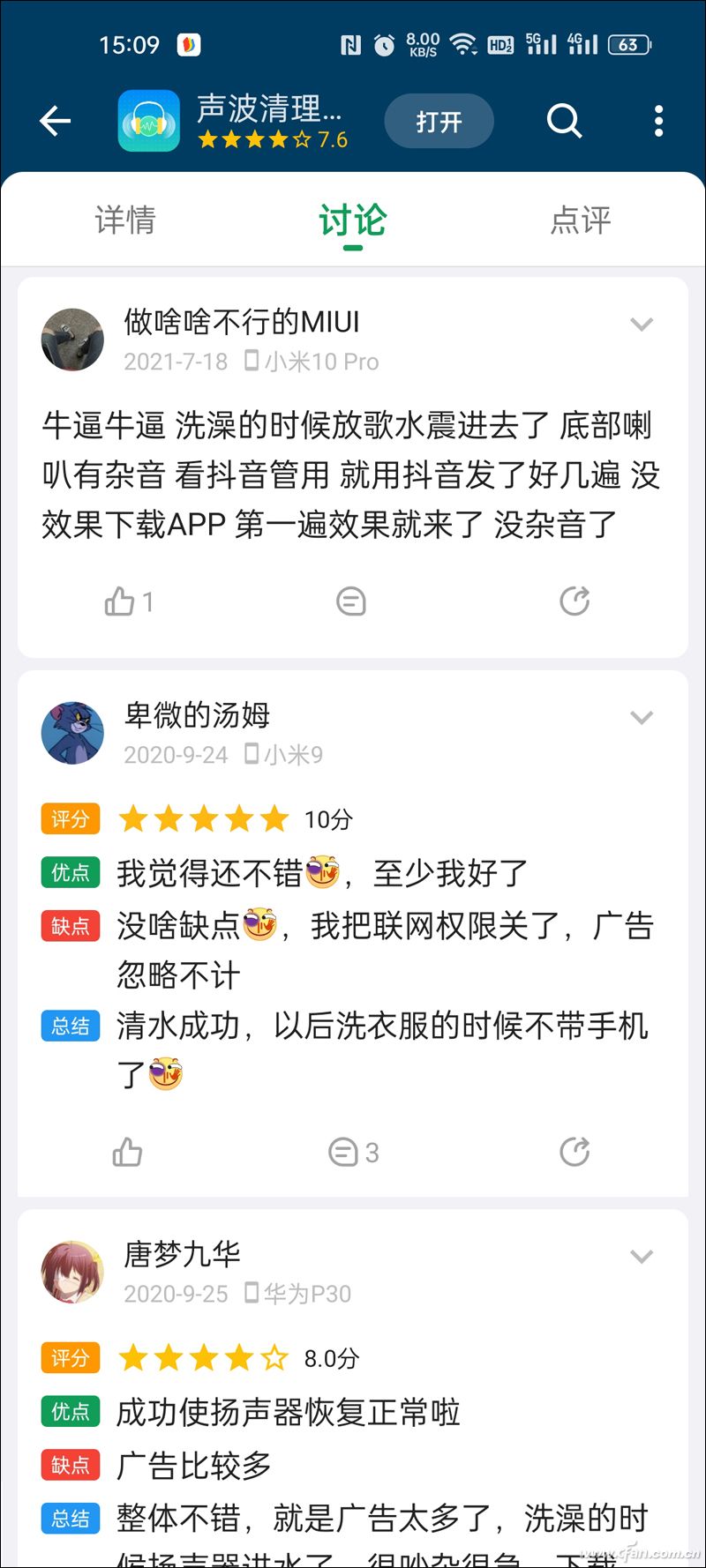Expand options on 做啥啥不行的MIUI's post
This screenshot has height=1568, width=706.
(642, 324)
